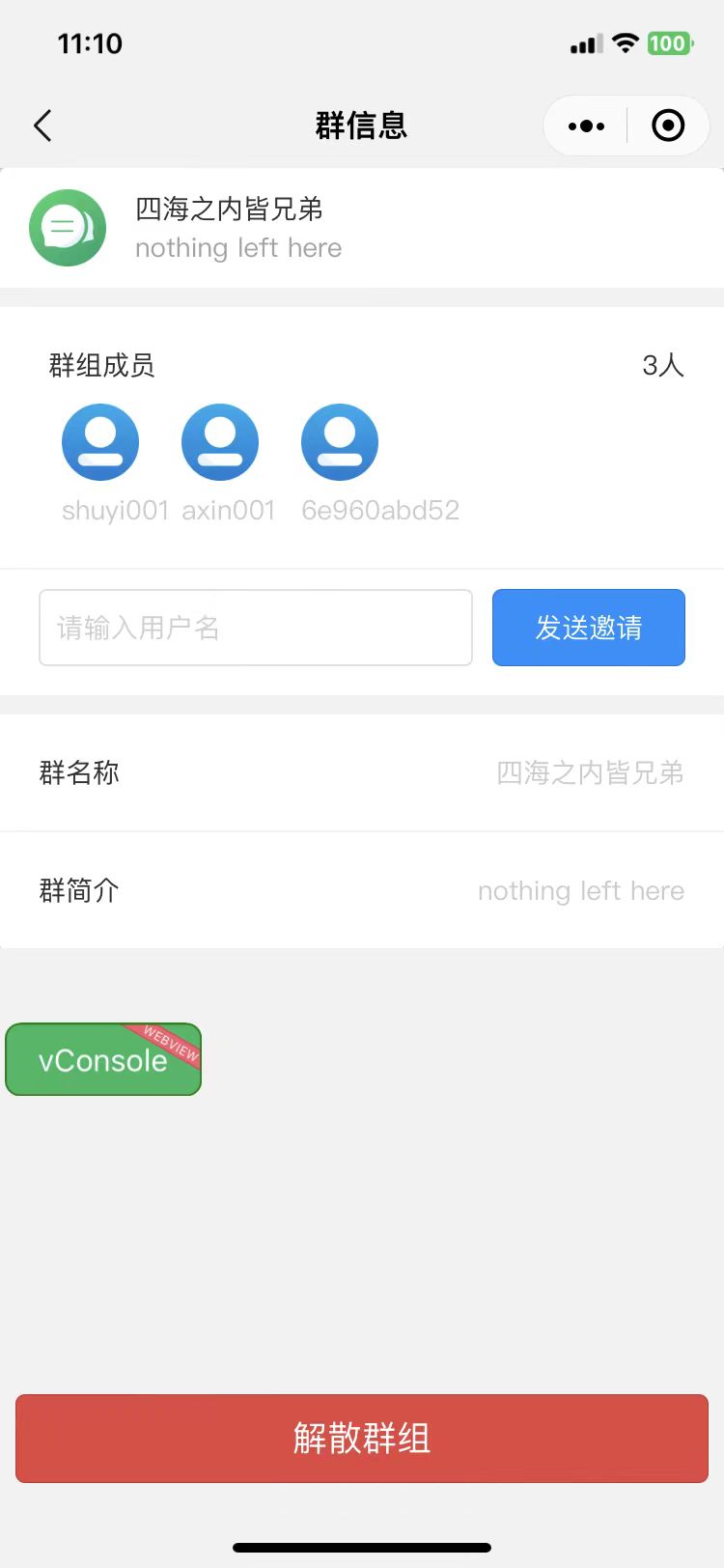Open member axin001's avatar
The width and height of the screenshot is (724, 1568).
click(x=220, y=442)
